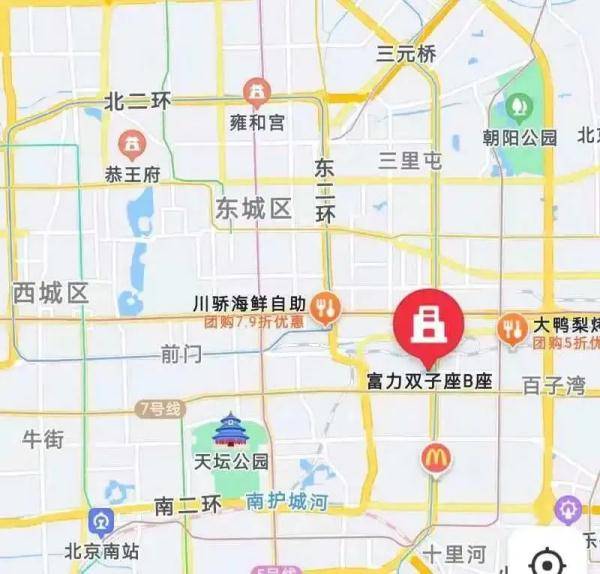Tap the 北京南站 station marker
This screenshot has height=574, width=600.
(101, 522)
